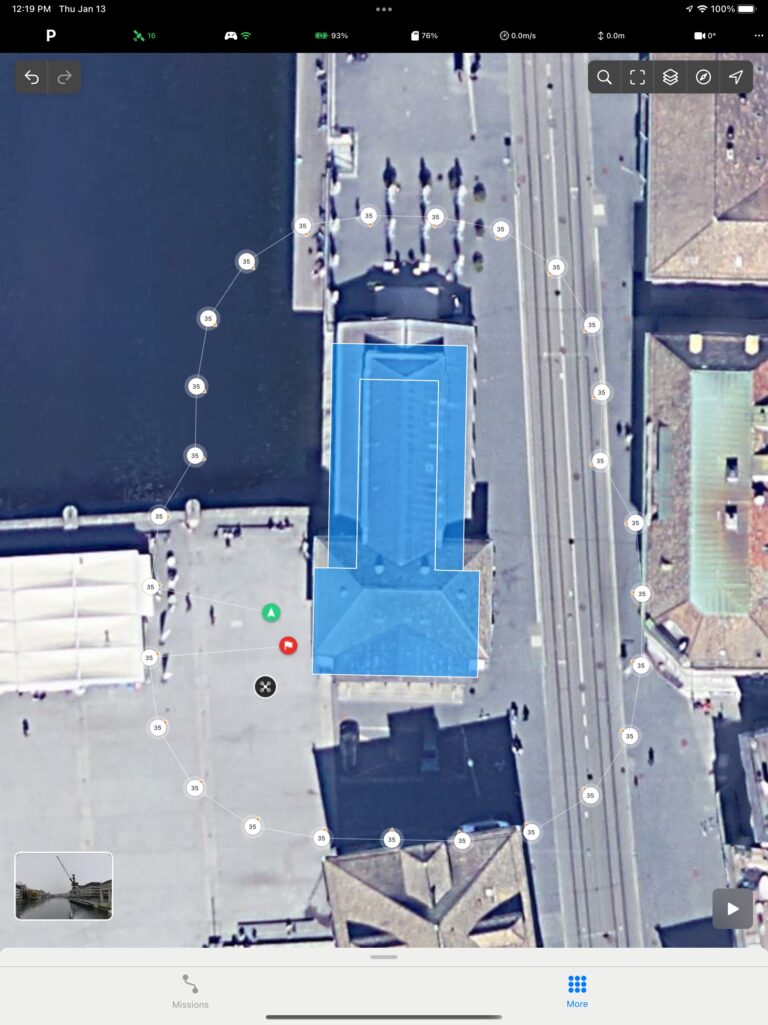This screenshot has height=1025, width=768.
Task: Open the map layers selector
Action: 670,77
